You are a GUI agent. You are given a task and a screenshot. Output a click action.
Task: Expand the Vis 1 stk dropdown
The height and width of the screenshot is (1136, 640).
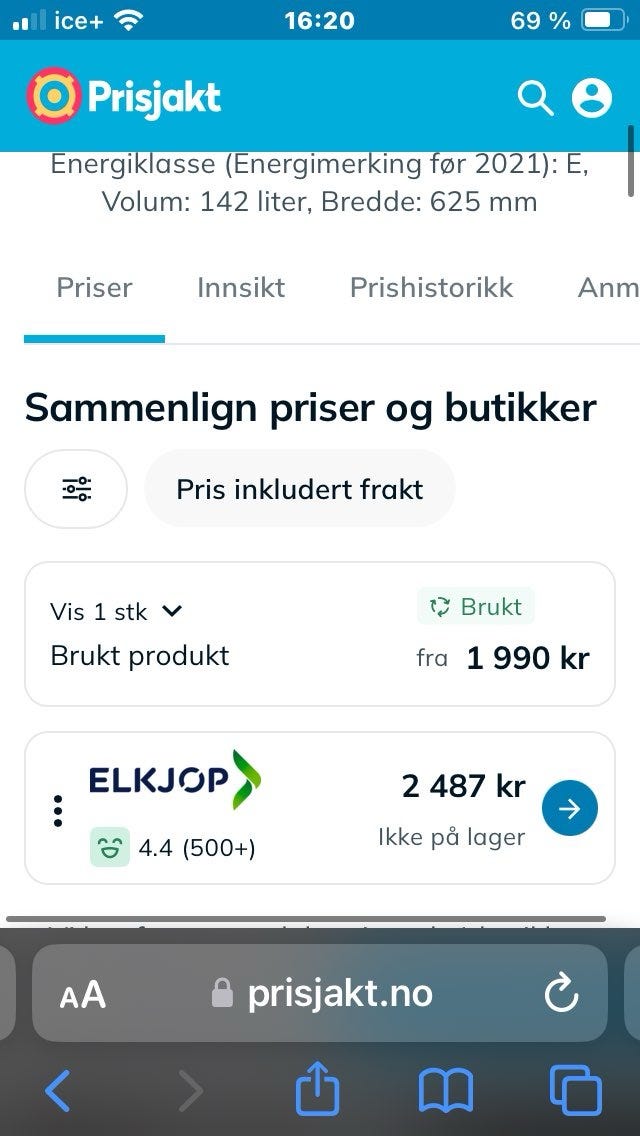click(115, 611)
